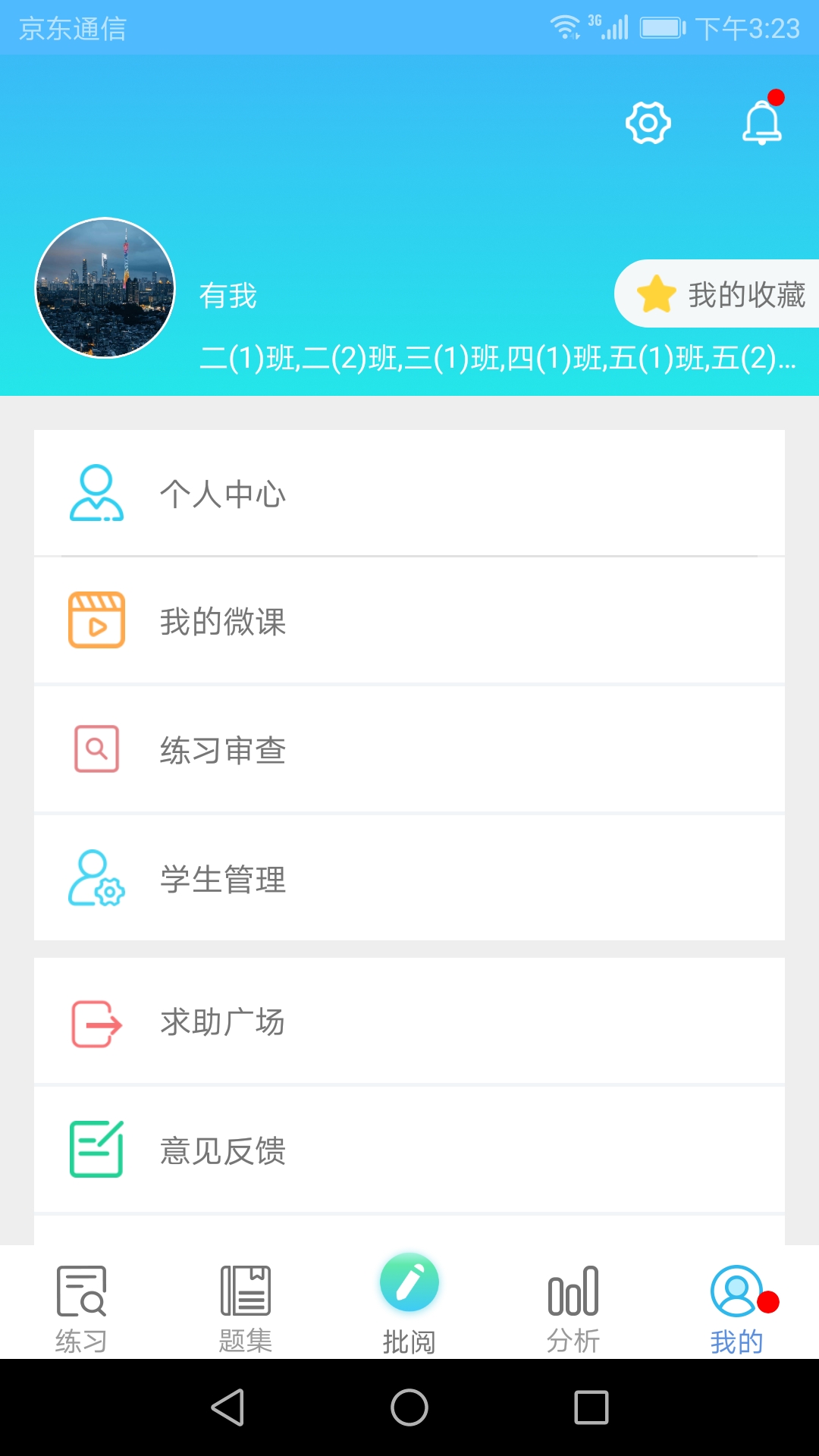Select the 个人中心 menu entry
819x1456 pixels.
224,494
